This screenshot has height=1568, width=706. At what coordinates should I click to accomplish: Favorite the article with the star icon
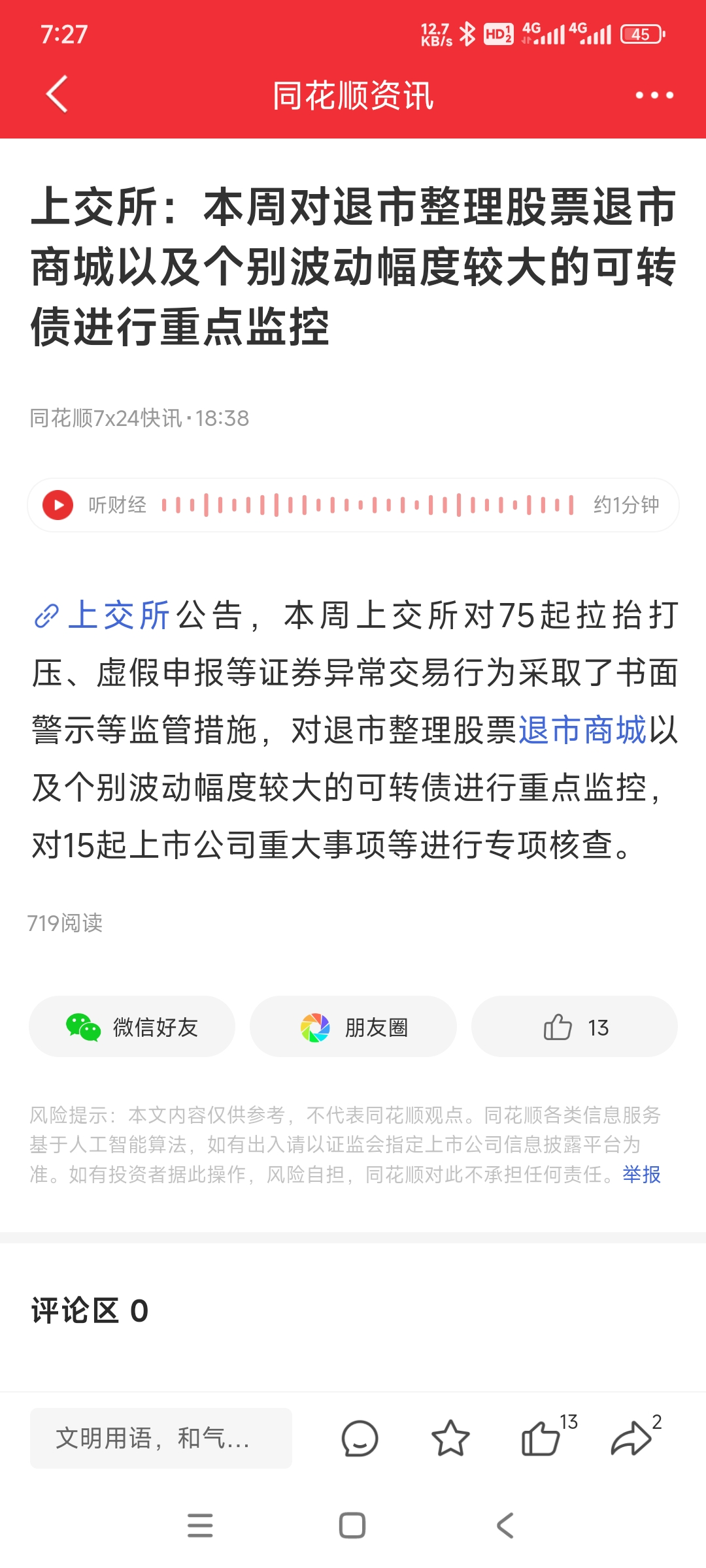click(x=450, y=1439)
